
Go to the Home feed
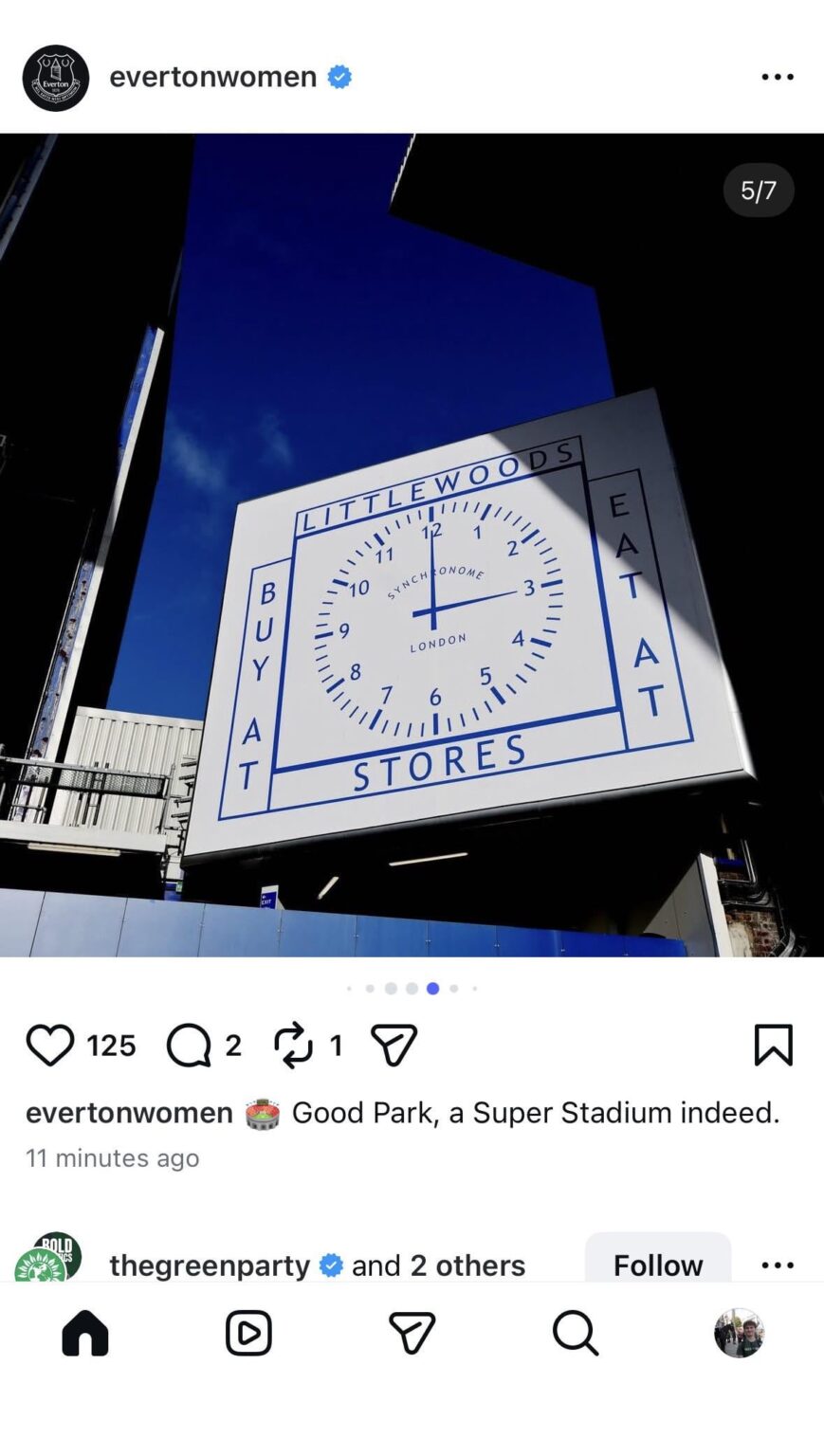click(x=84, y=1335)
